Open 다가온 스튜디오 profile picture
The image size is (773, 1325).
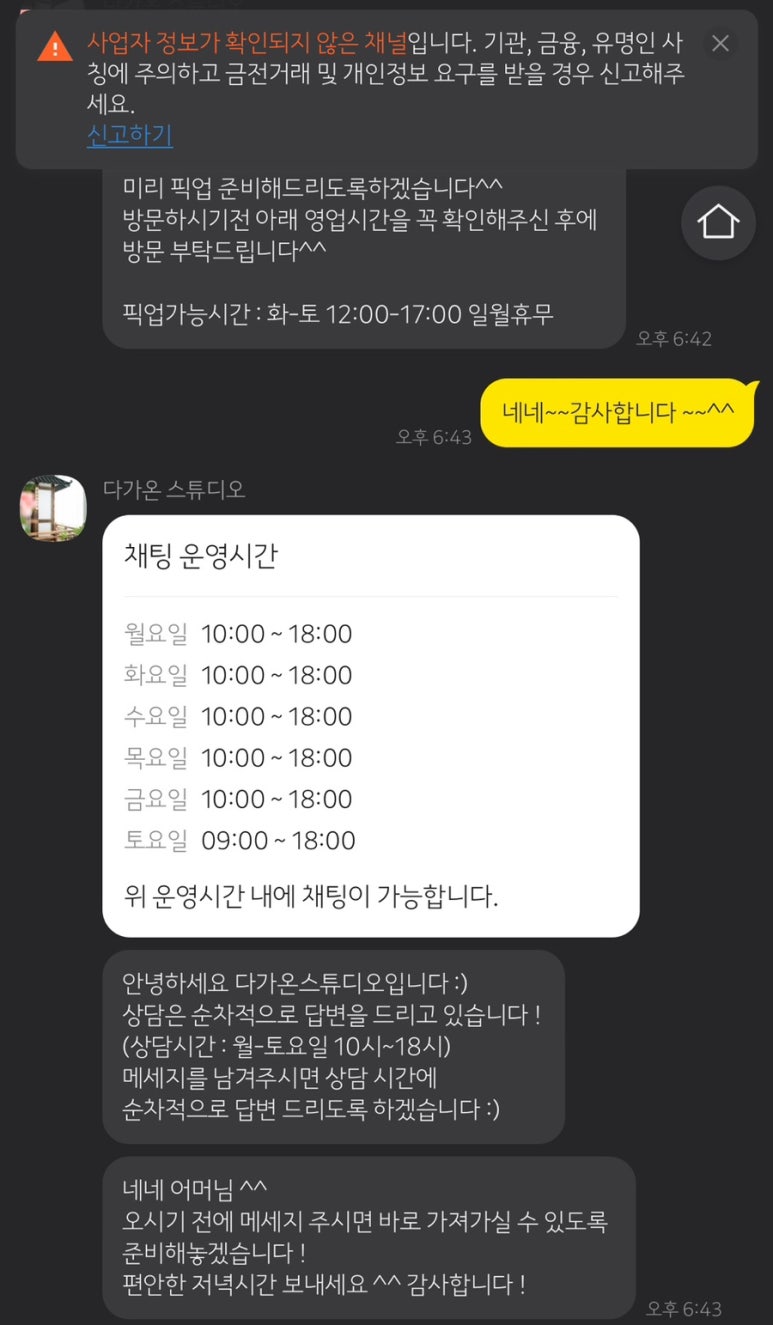coord(53,507)
